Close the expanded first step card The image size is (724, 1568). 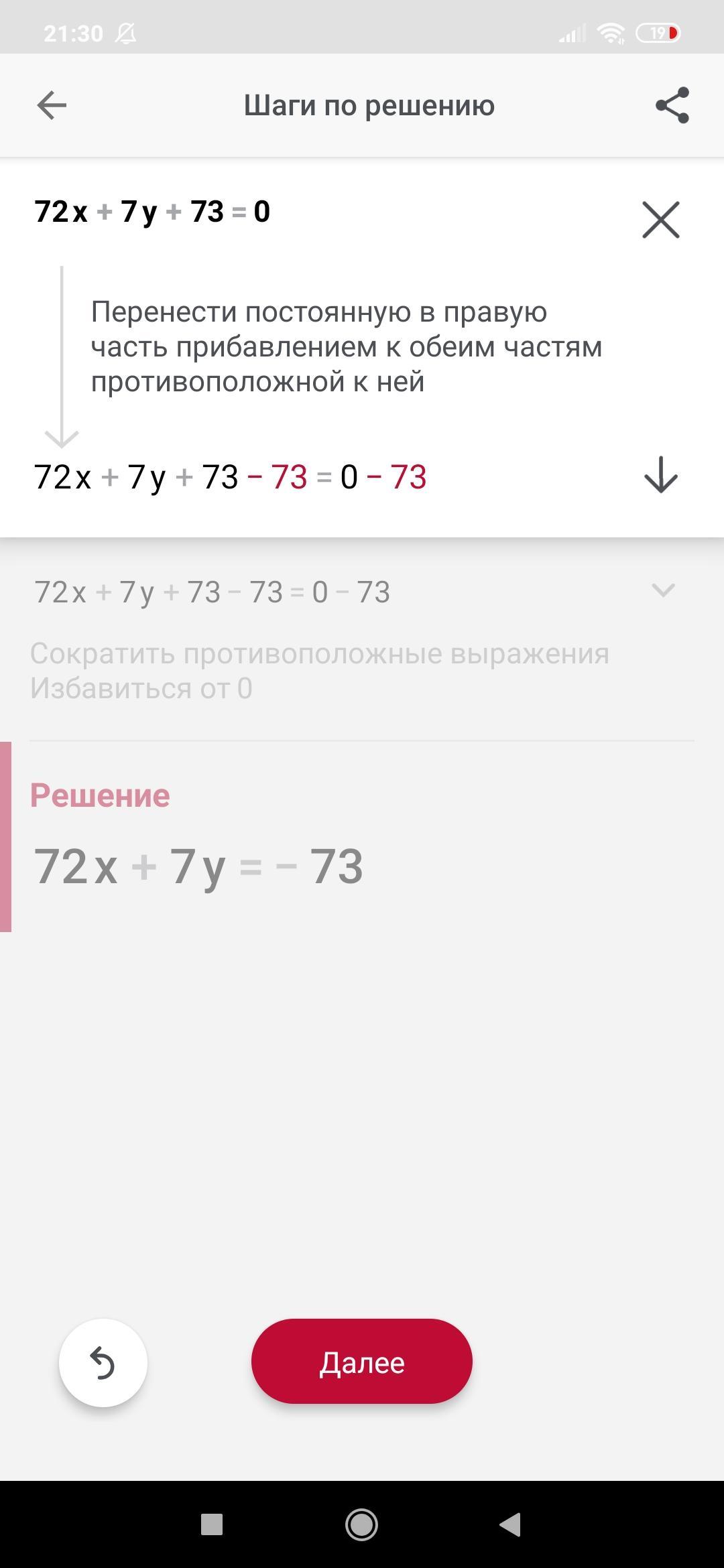661,220
